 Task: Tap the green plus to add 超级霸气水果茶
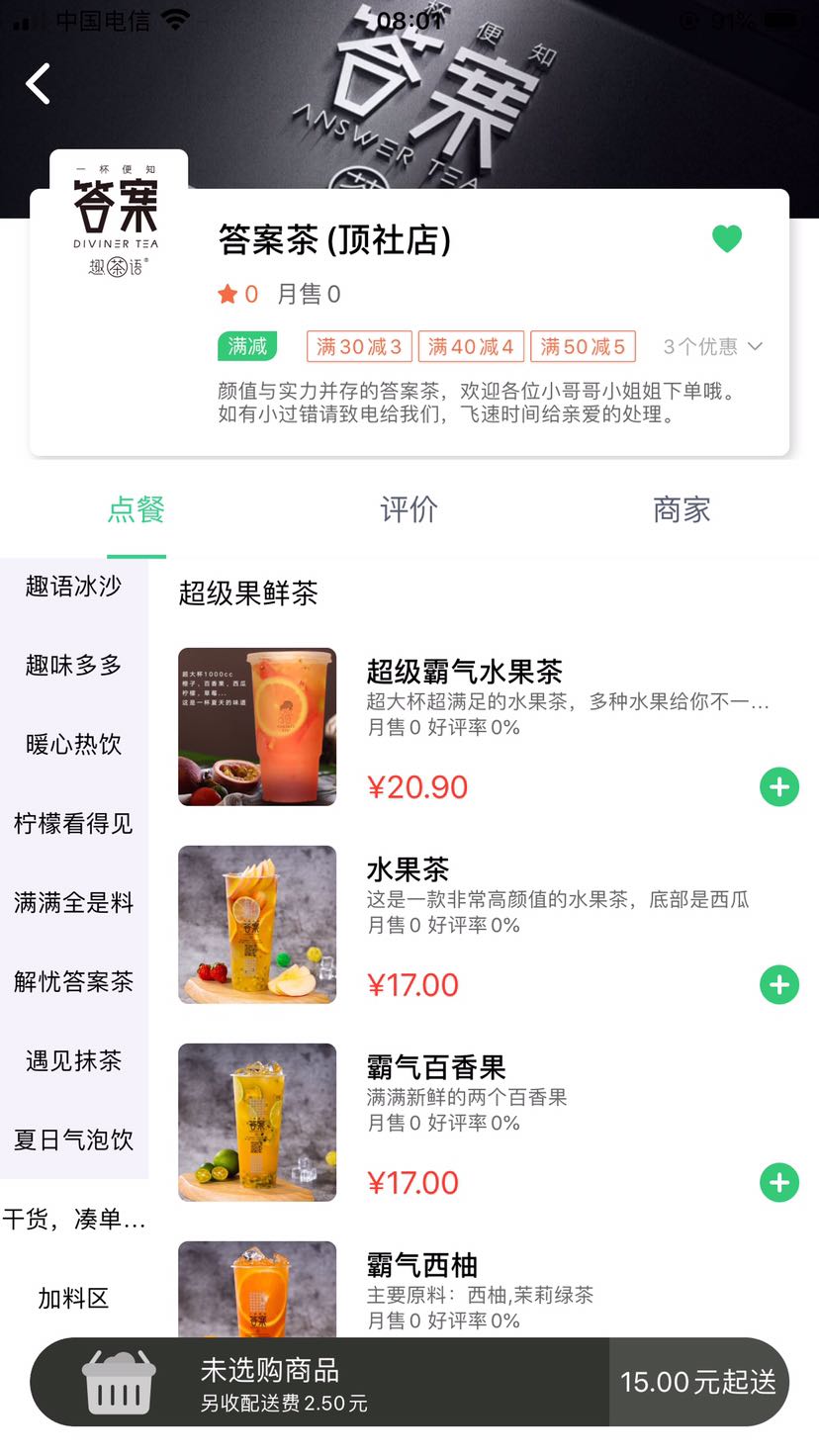[x=778, y=786]
